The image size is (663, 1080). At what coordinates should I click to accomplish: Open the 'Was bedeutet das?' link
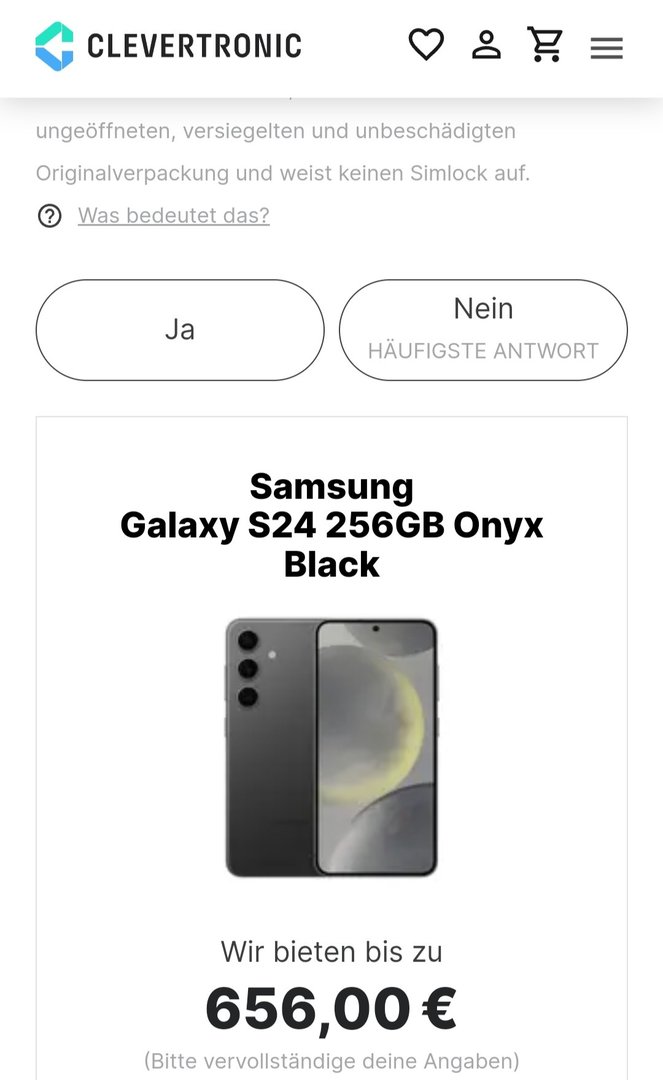tap(173, 215)
